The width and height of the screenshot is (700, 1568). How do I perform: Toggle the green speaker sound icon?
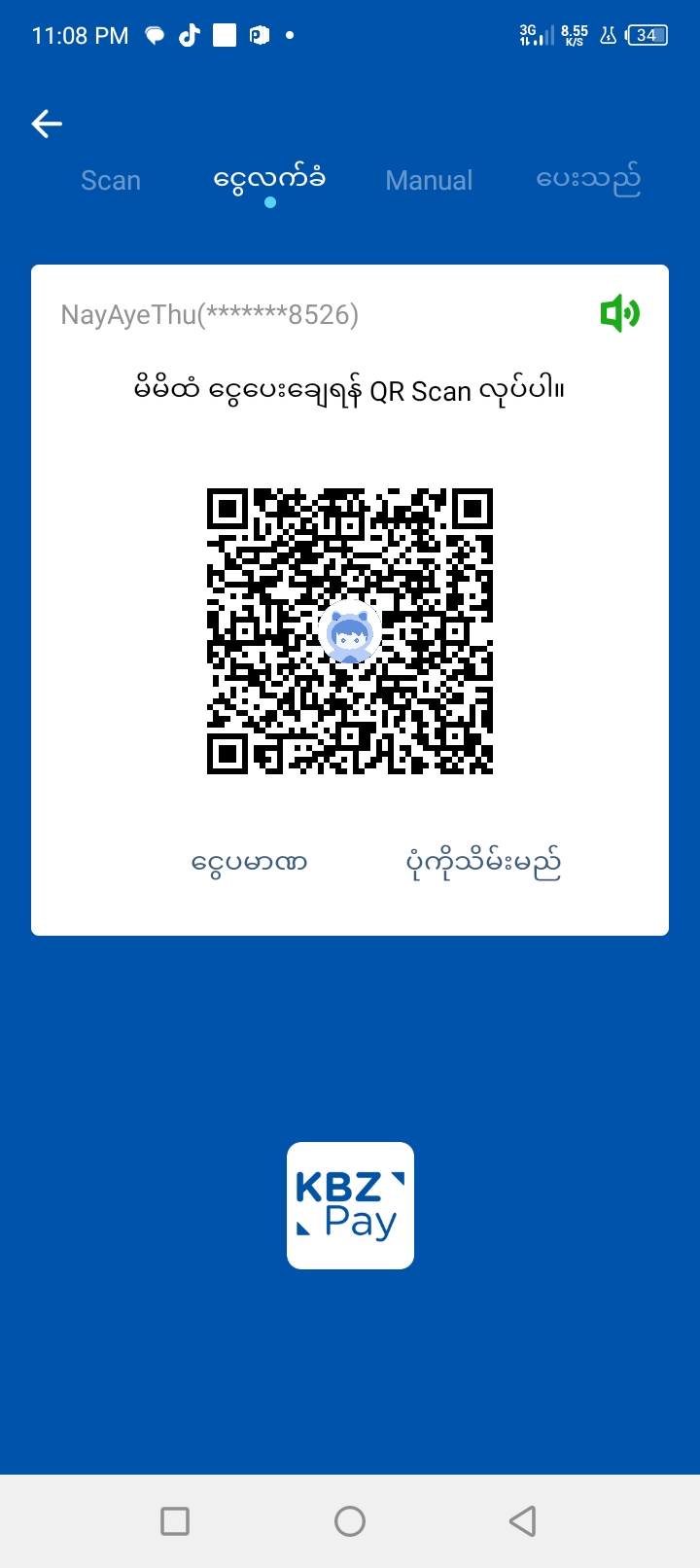coord(619,314)
